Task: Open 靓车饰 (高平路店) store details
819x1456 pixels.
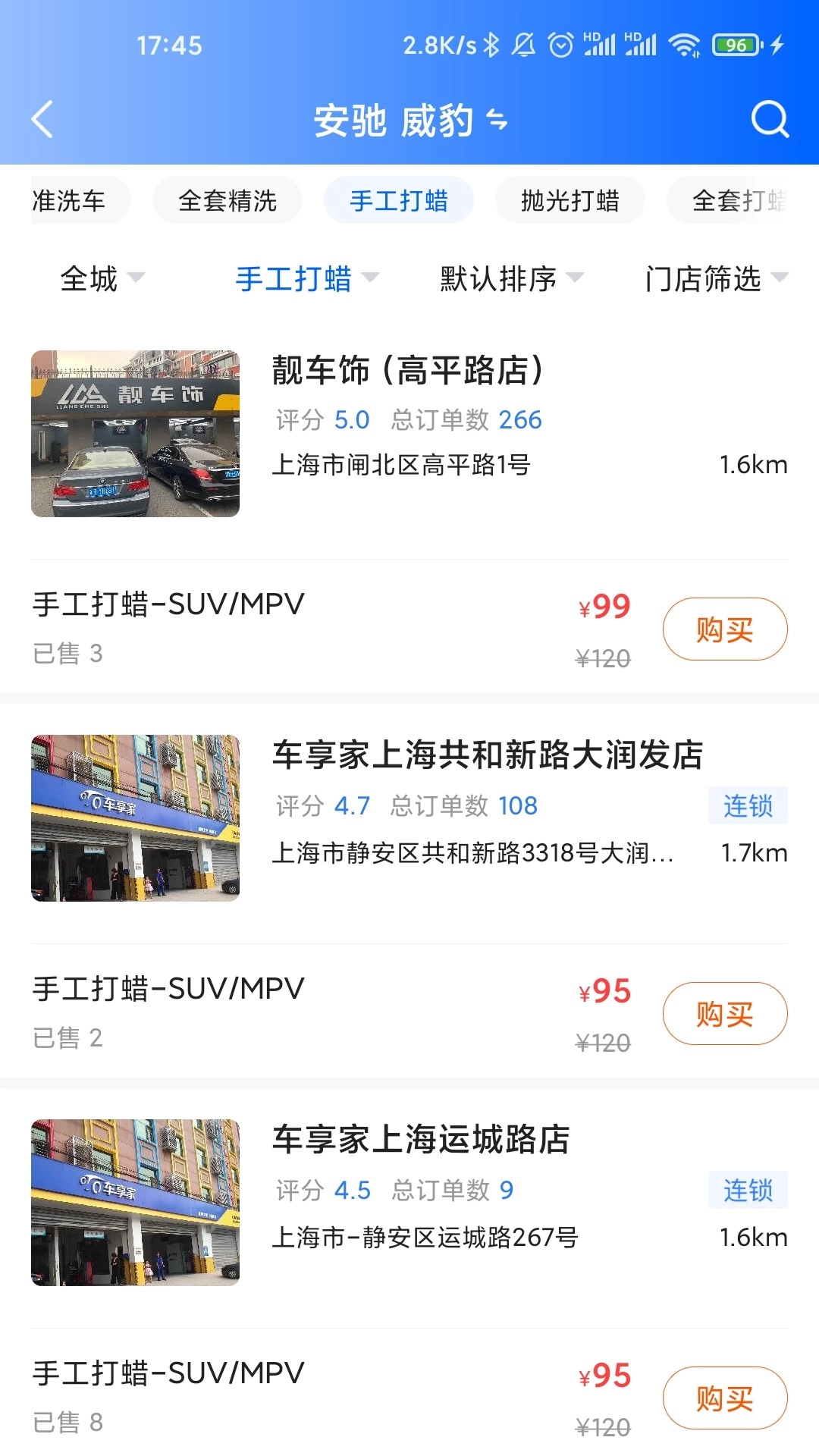Action: (x=409, y=370)
